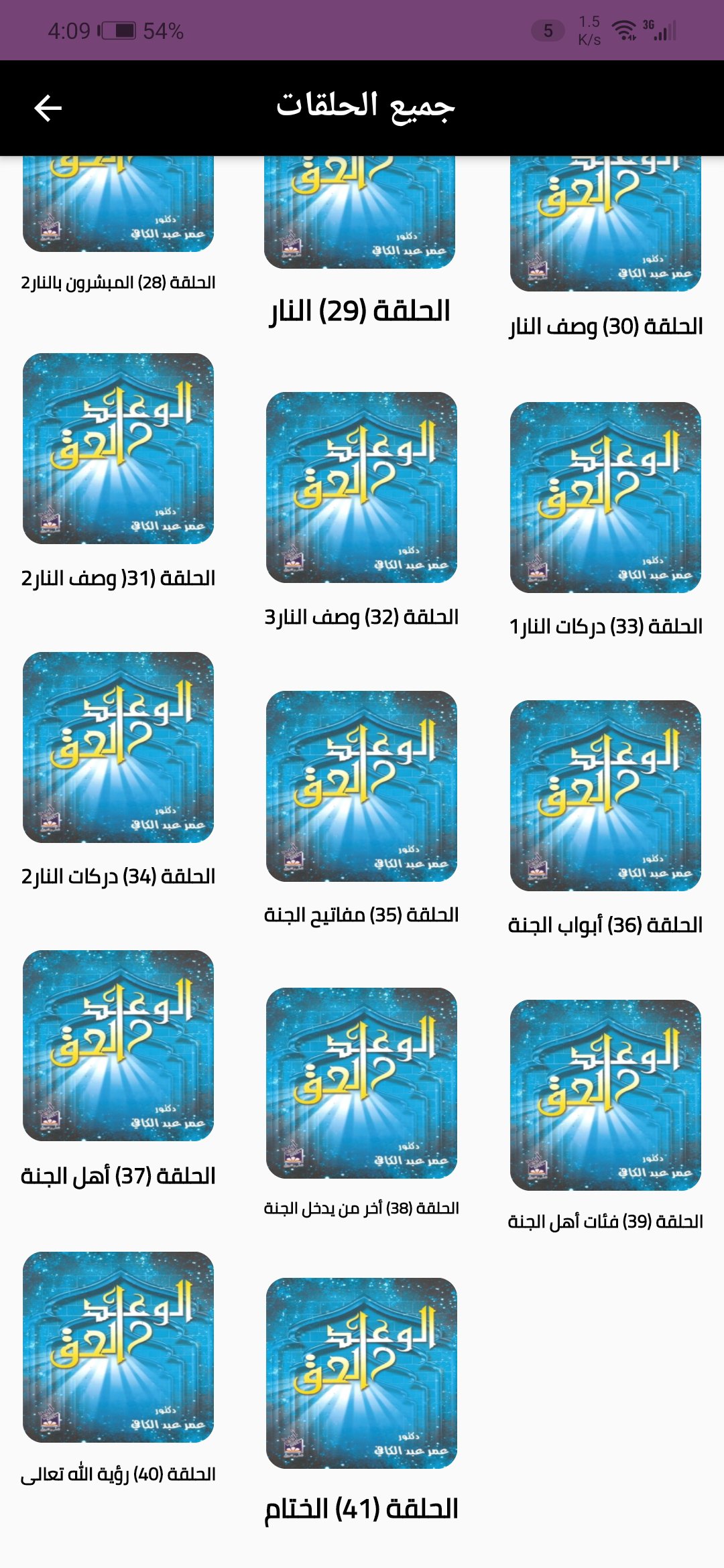The width and height of the screenshot is (724, 1568).
Task: Go back using the top arrow
Action: point(48,108)
